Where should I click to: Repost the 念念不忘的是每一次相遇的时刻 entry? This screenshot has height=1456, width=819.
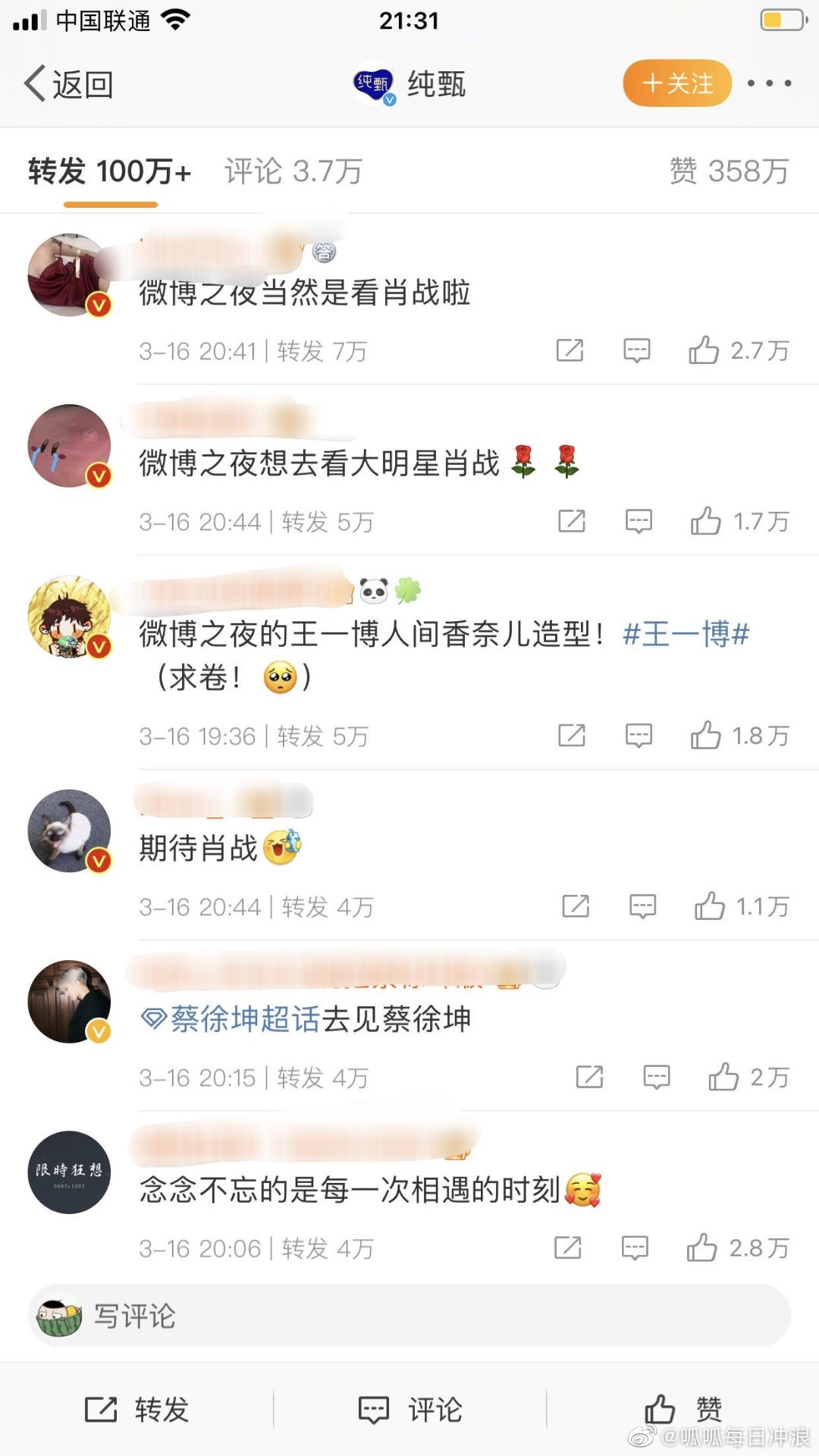click(x=567, y=1247)
